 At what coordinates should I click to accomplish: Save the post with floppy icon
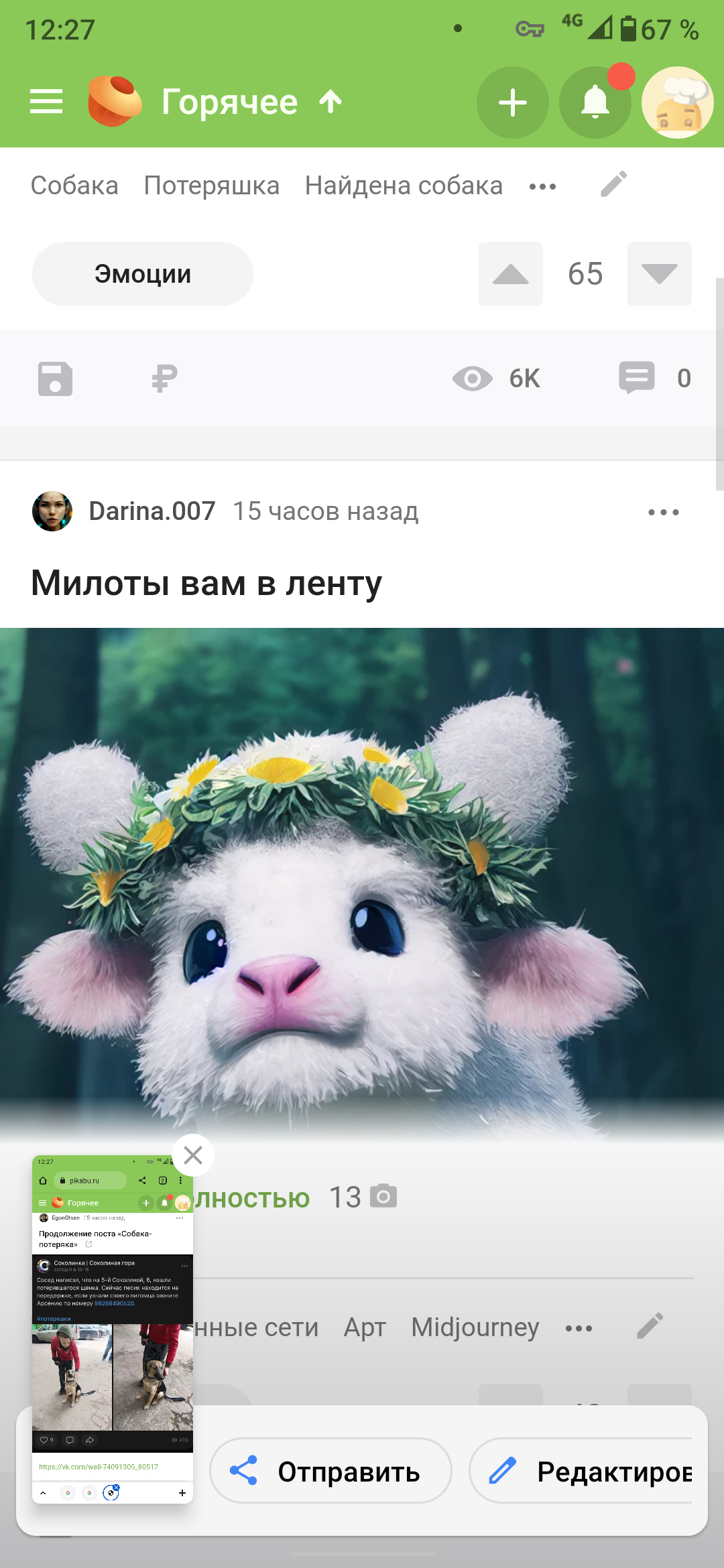tap(55, 379)
